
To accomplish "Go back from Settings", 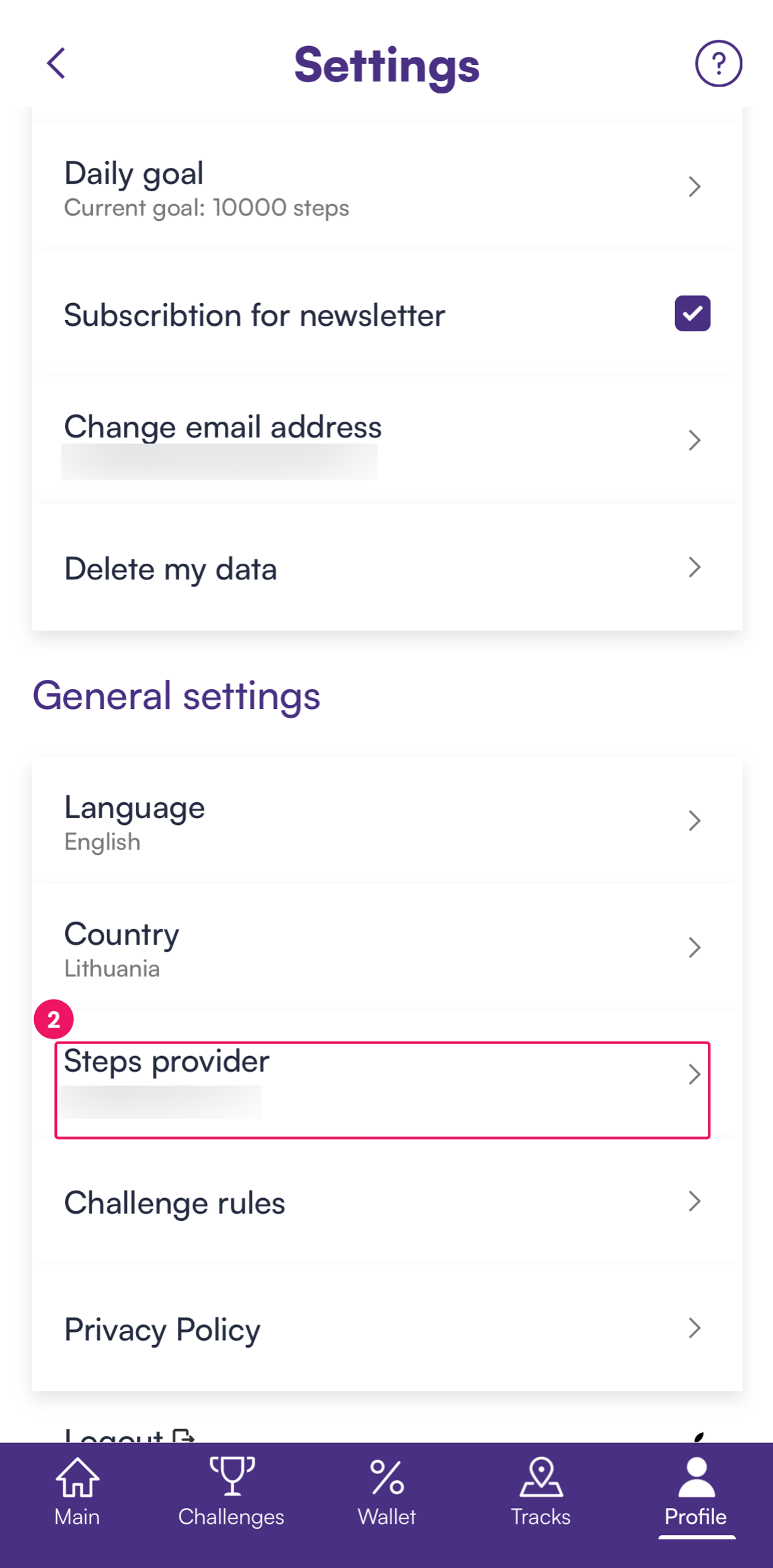I will 56,64.
